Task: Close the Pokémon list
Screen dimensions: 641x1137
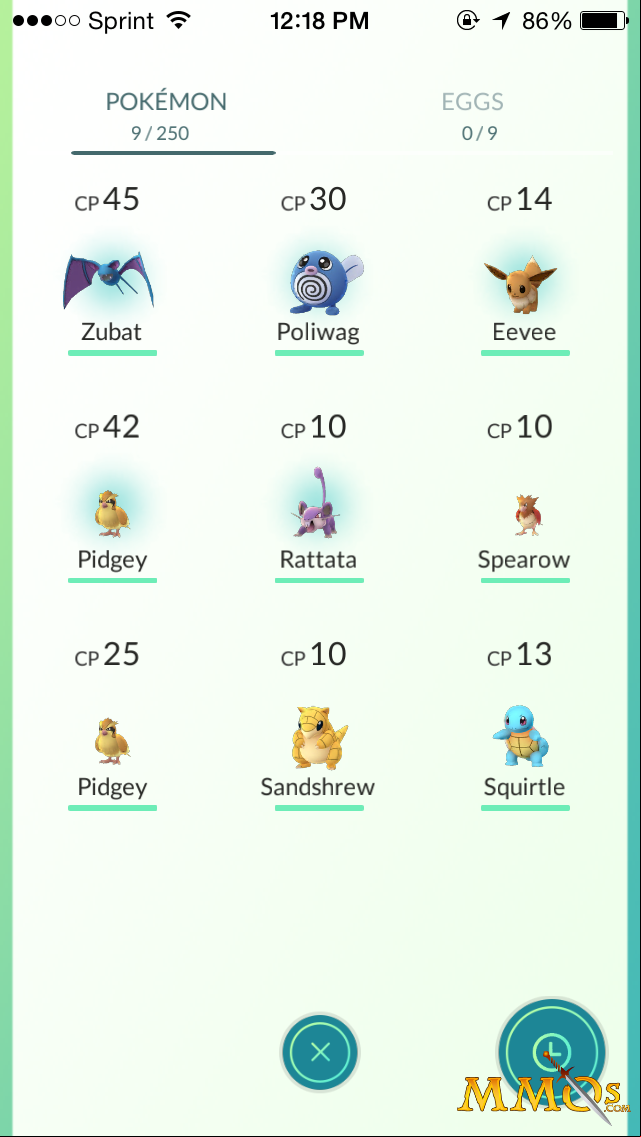Action: [320, 1052]
